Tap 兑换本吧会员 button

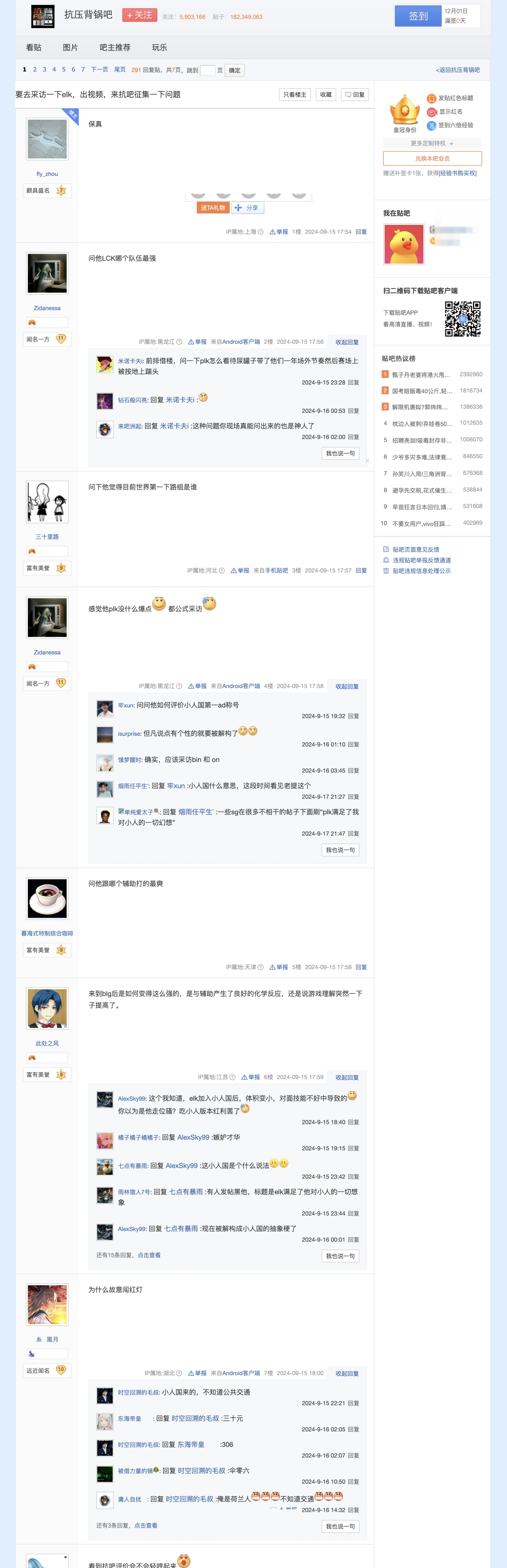[x=432, y=159]
